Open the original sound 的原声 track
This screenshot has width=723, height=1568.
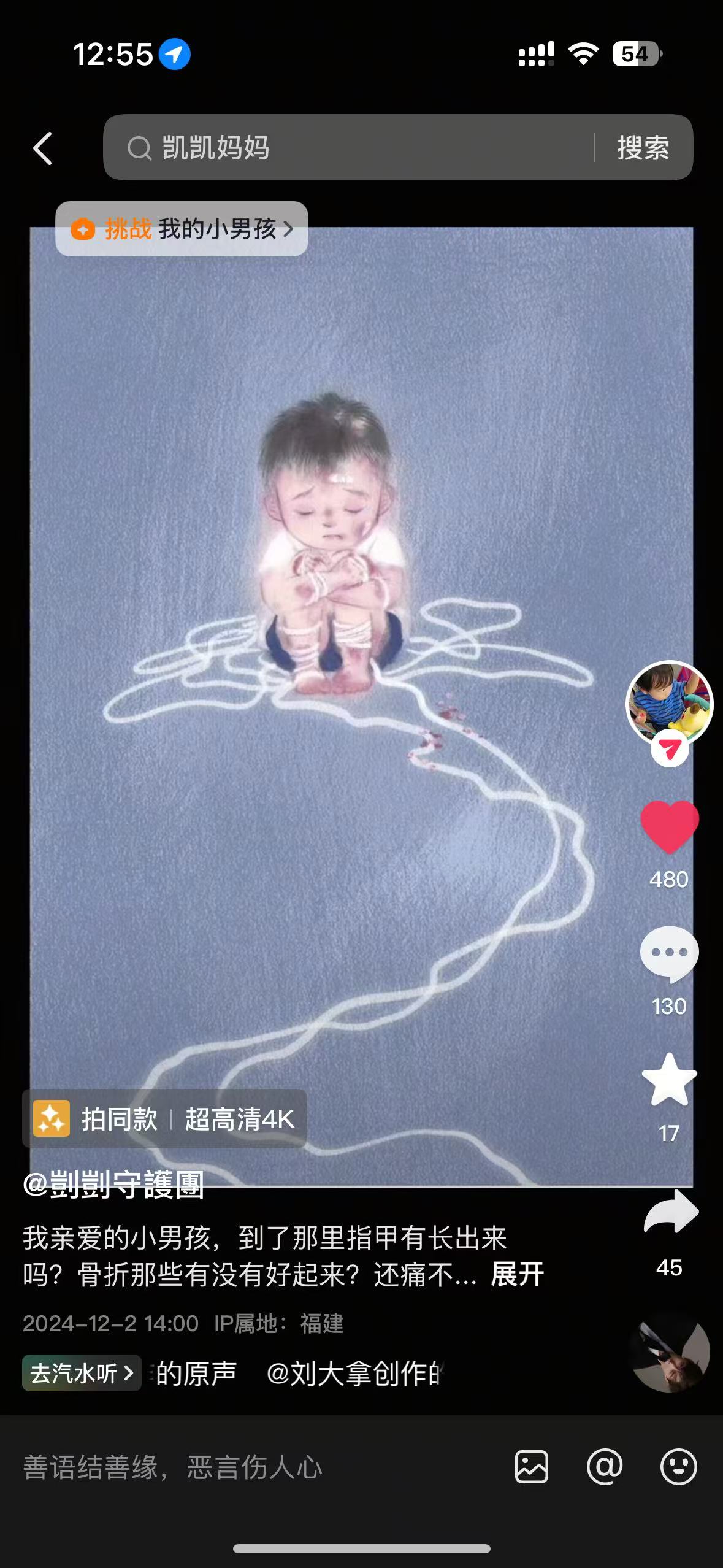(196, 1373)
